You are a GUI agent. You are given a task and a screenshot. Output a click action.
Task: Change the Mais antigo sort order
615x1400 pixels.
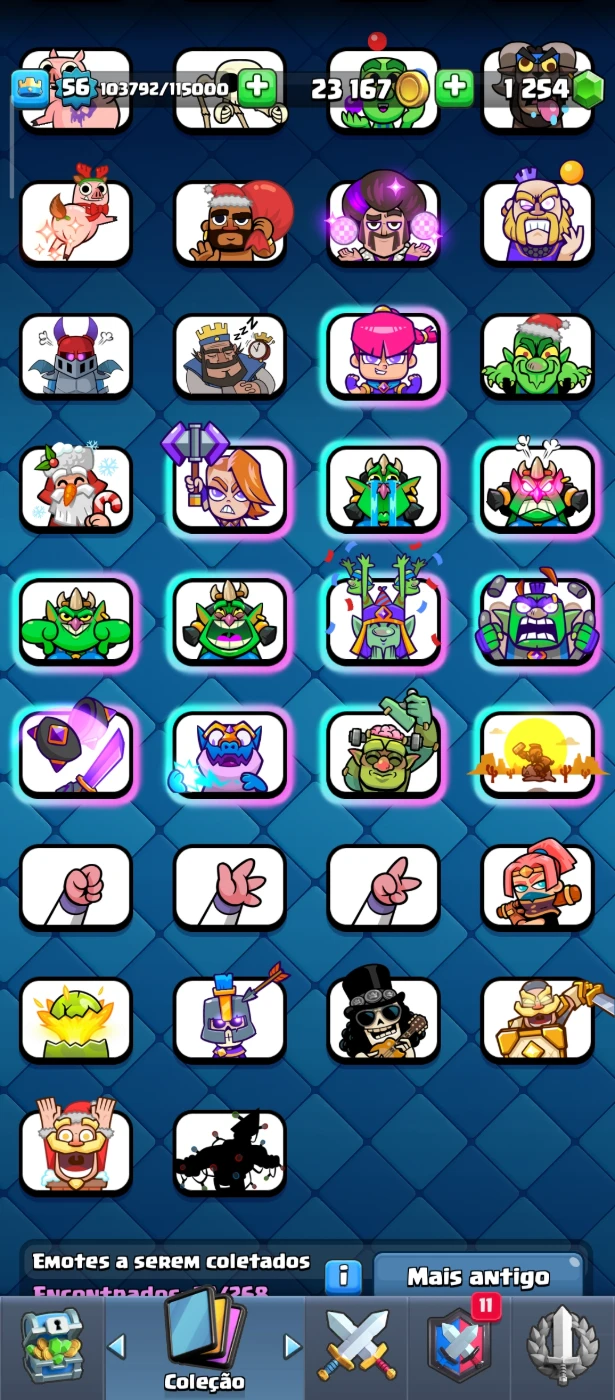(x=478, y=1276)
